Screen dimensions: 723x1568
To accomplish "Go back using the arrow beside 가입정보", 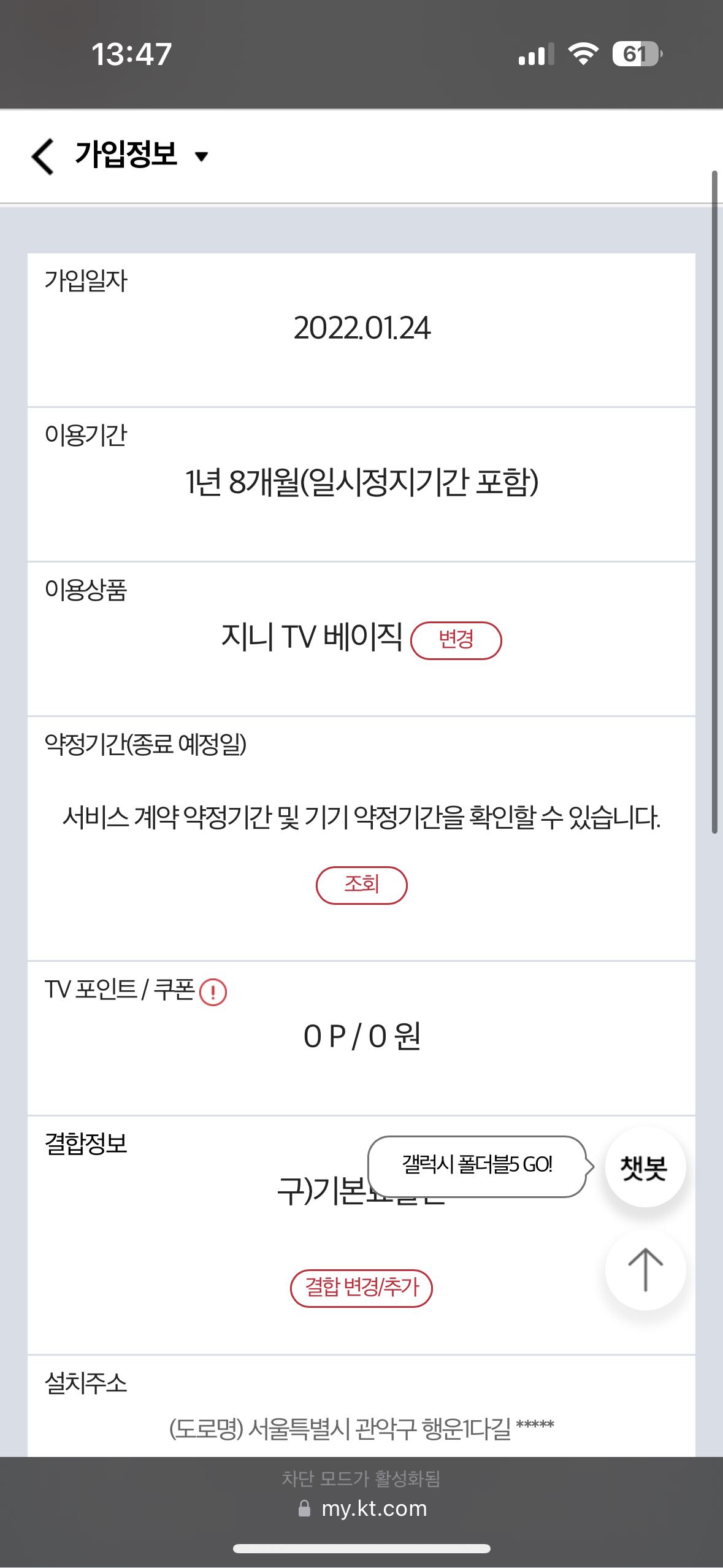I will coord(43,156).
